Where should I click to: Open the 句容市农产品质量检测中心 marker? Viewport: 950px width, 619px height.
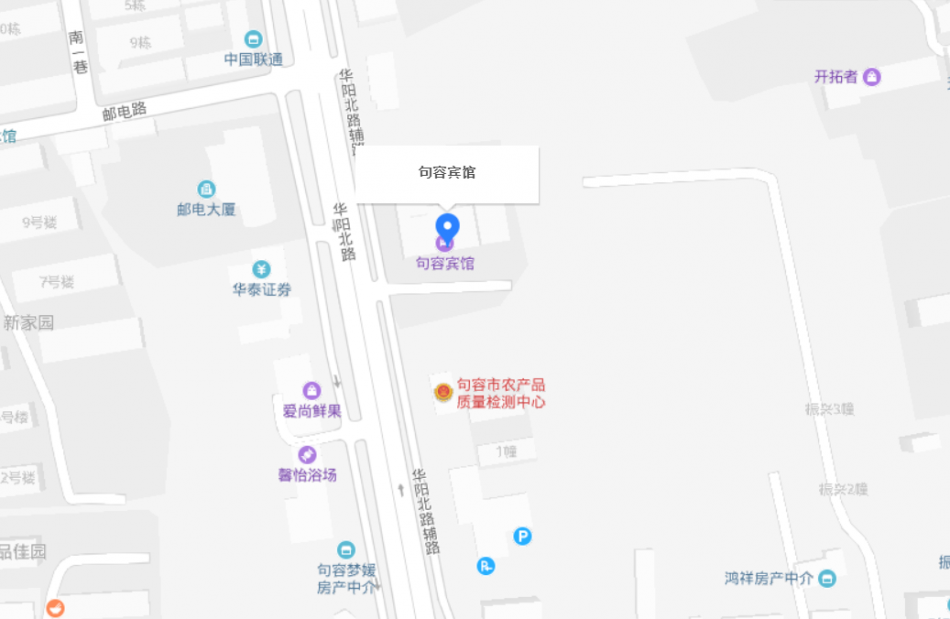pyautogui.click(x=442, y=392)
